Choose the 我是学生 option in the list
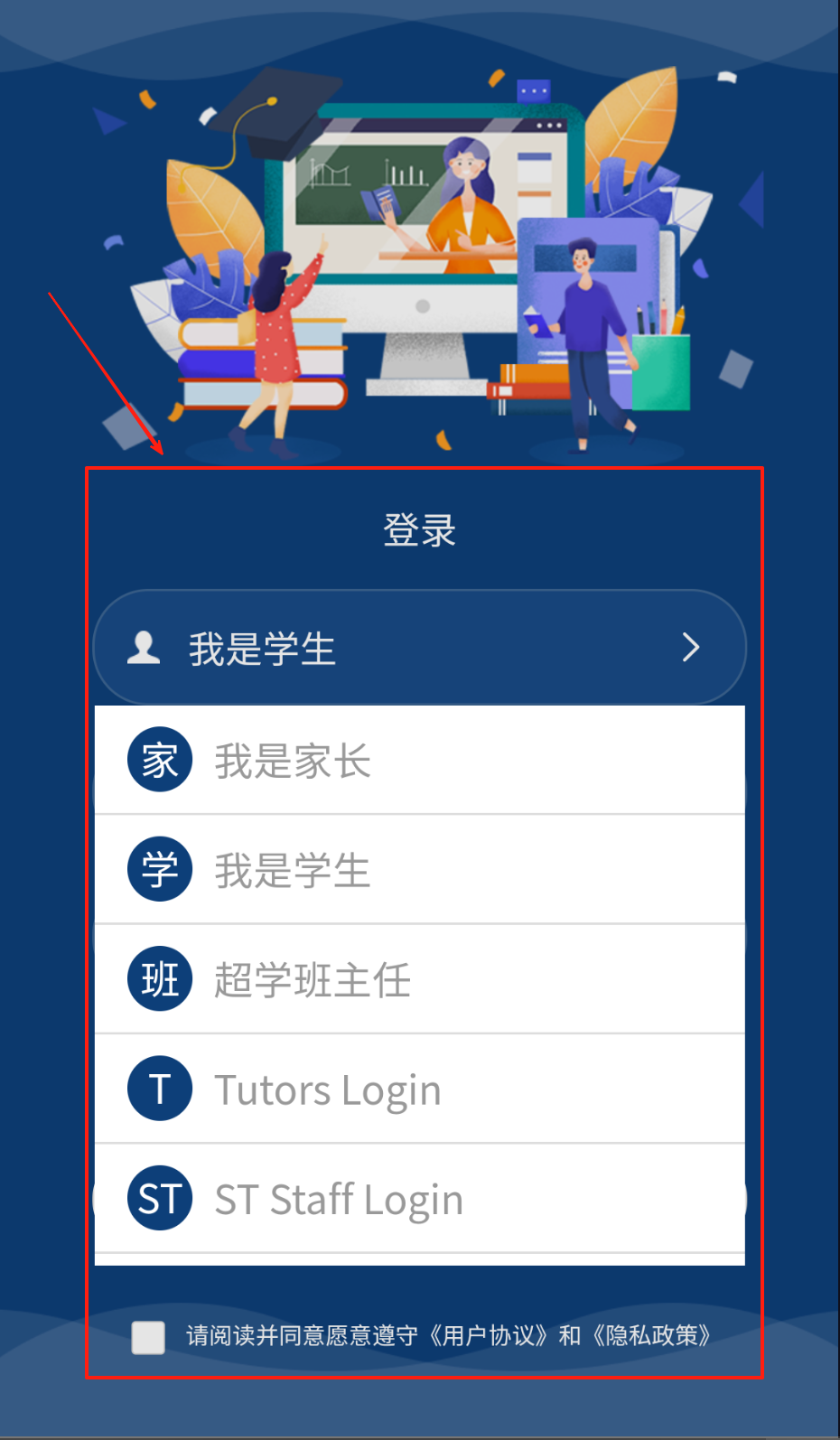Viewport: 840px width, 1440px height. tap(419, 870)
